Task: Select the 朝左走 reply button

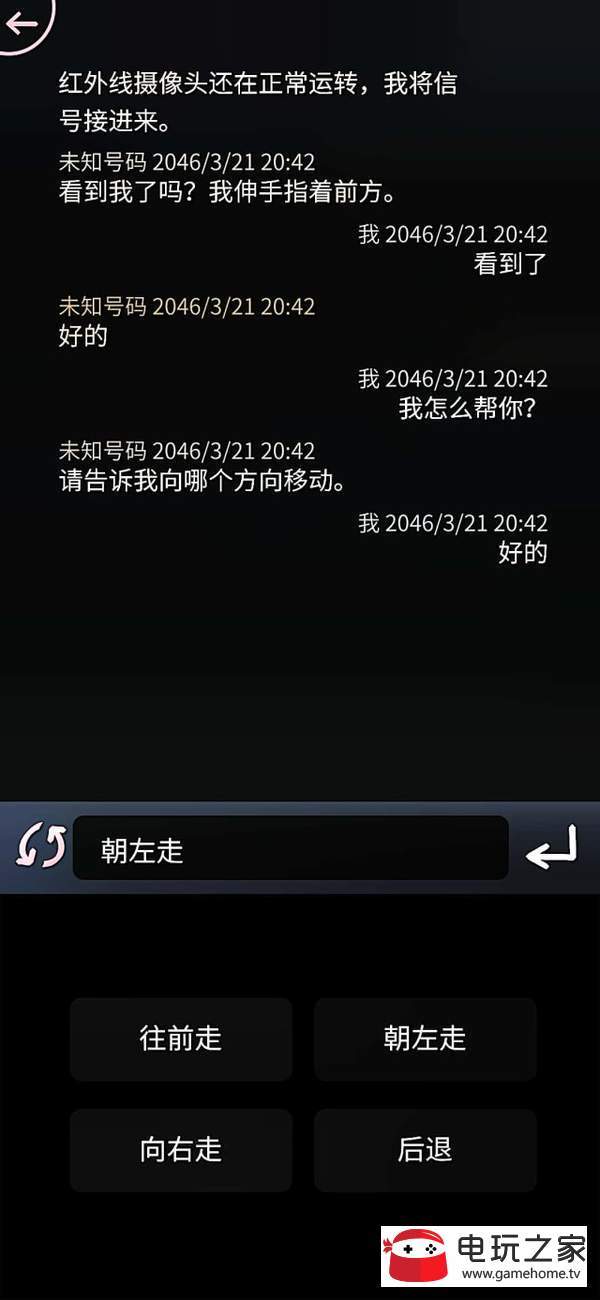Action: pyautogui.click(x=425, y=1039)
